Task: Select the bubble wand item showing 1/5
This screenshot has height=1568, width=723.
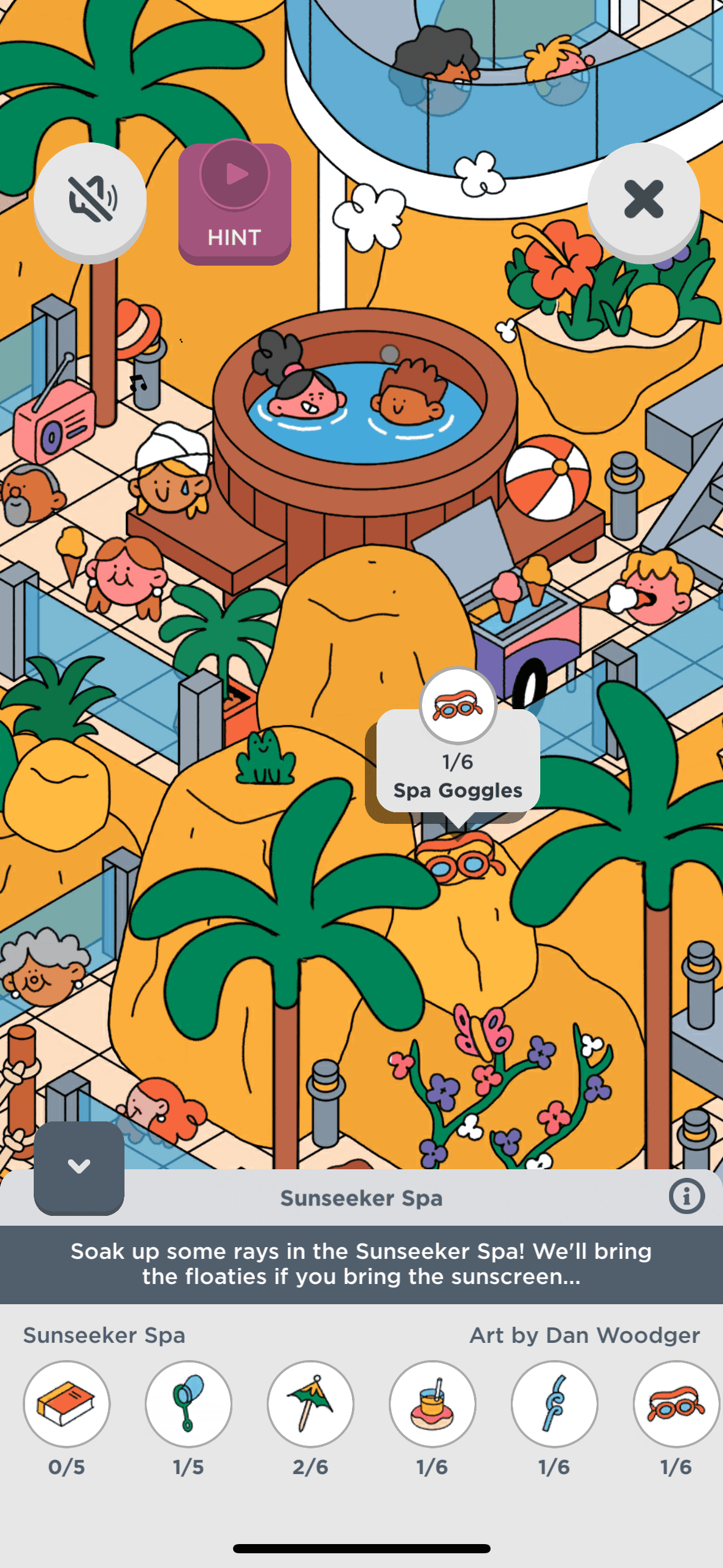Action: click(188, 1404)
